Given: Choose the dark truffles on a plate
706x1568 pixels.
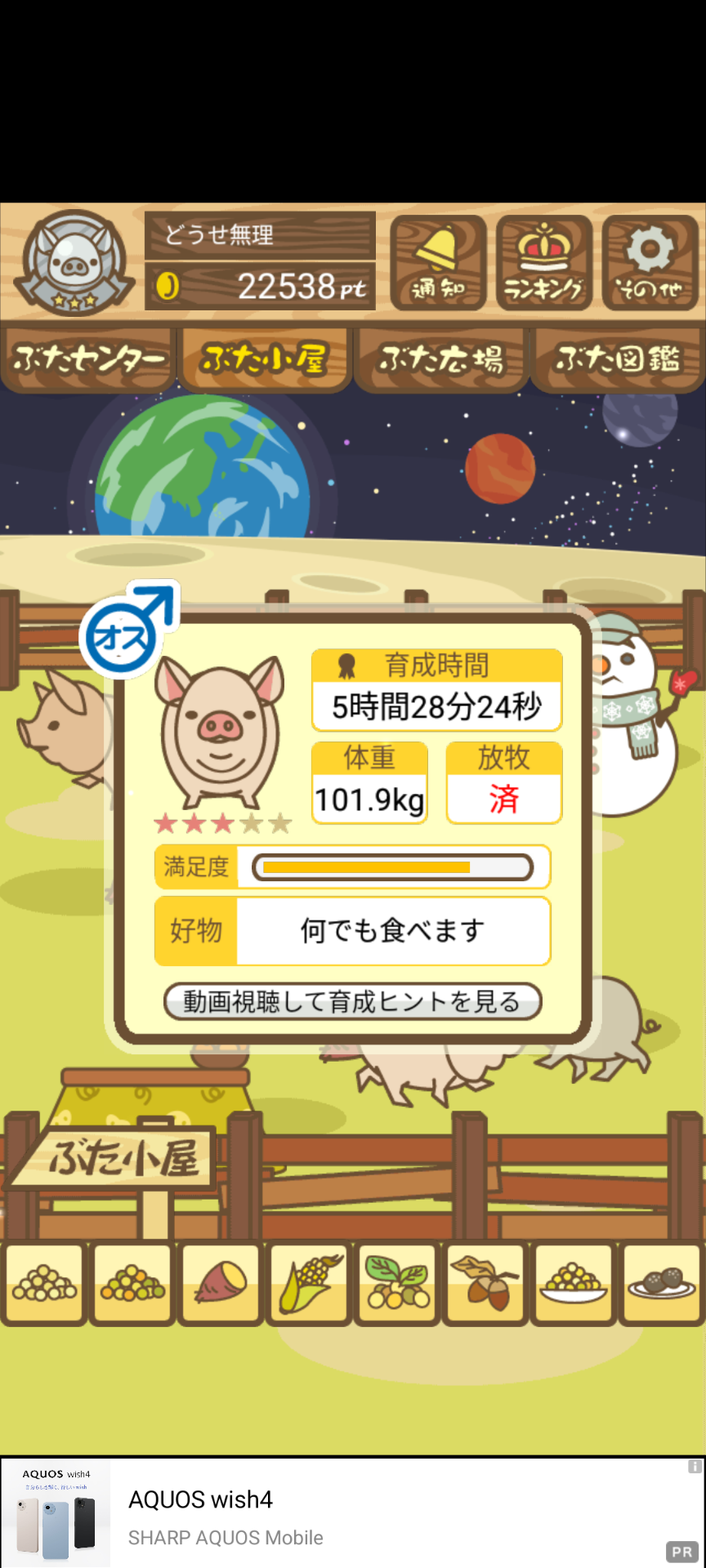Looking at the screenshot, I should coord(662,1284).
